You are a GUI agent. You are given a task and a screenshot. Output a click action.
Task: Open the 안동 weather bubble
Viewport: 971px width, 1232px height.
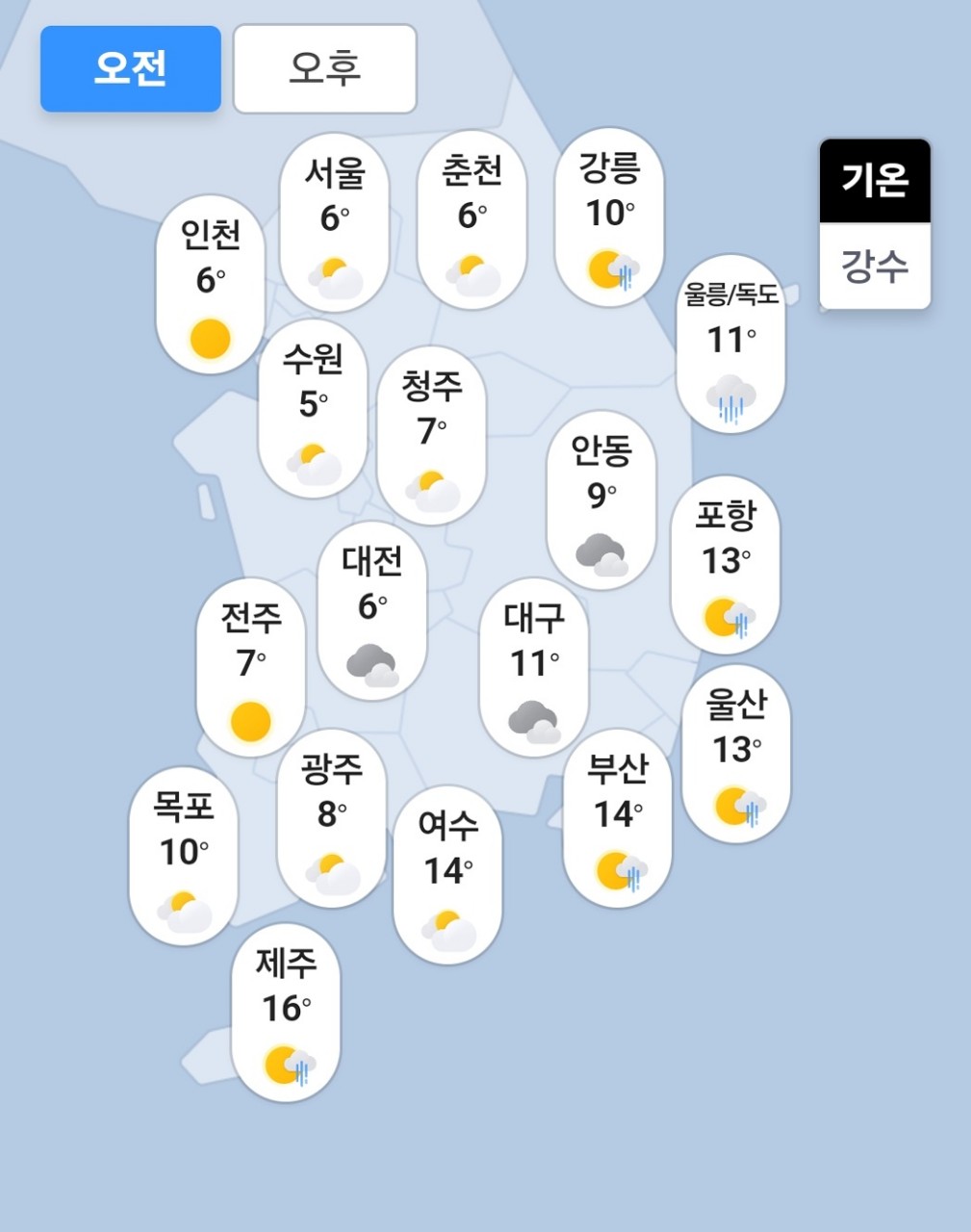click(x=601, y=499)
